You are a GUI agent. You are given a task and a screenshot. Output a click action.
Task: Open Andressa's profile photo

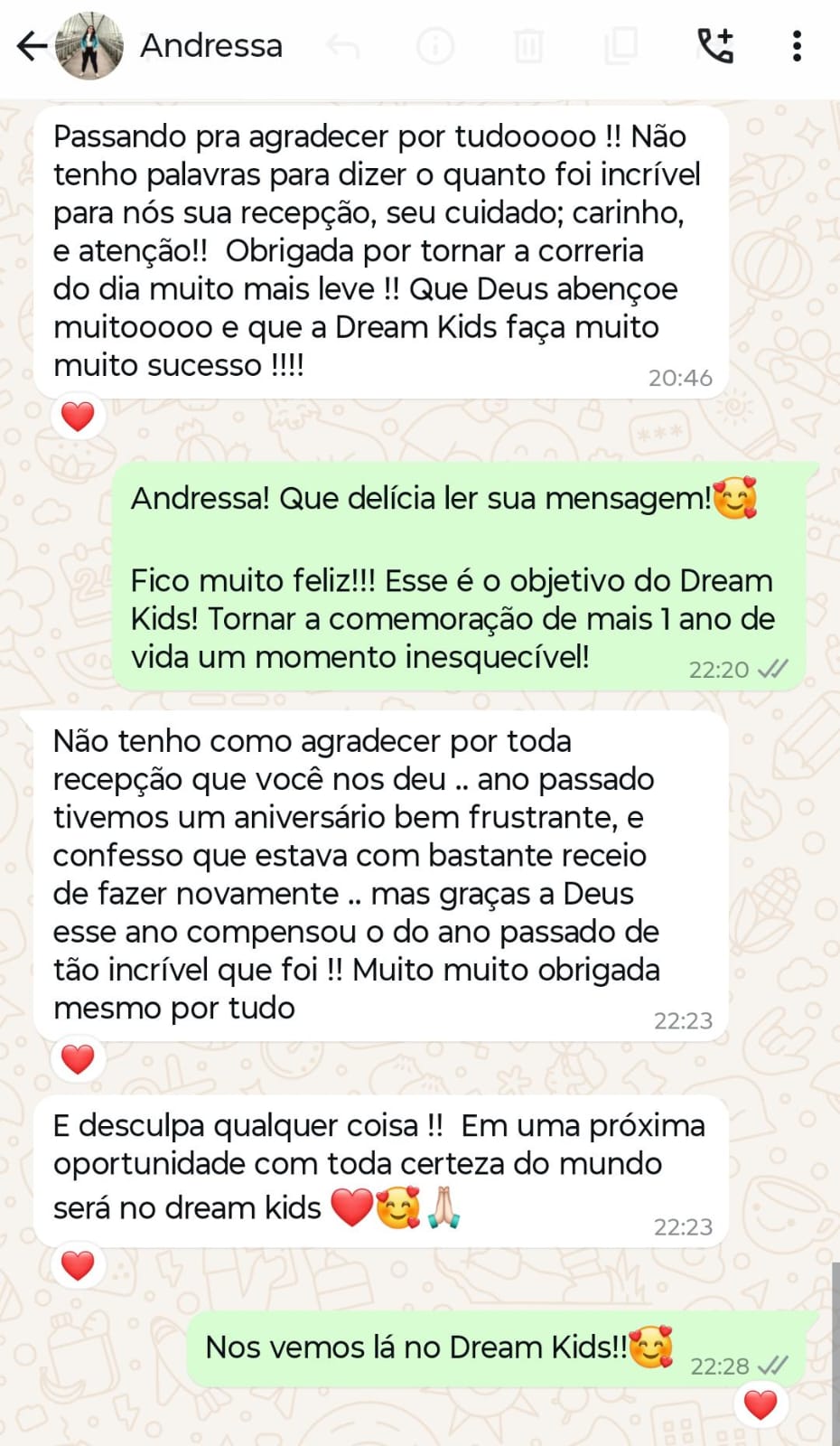pos(89,46)
